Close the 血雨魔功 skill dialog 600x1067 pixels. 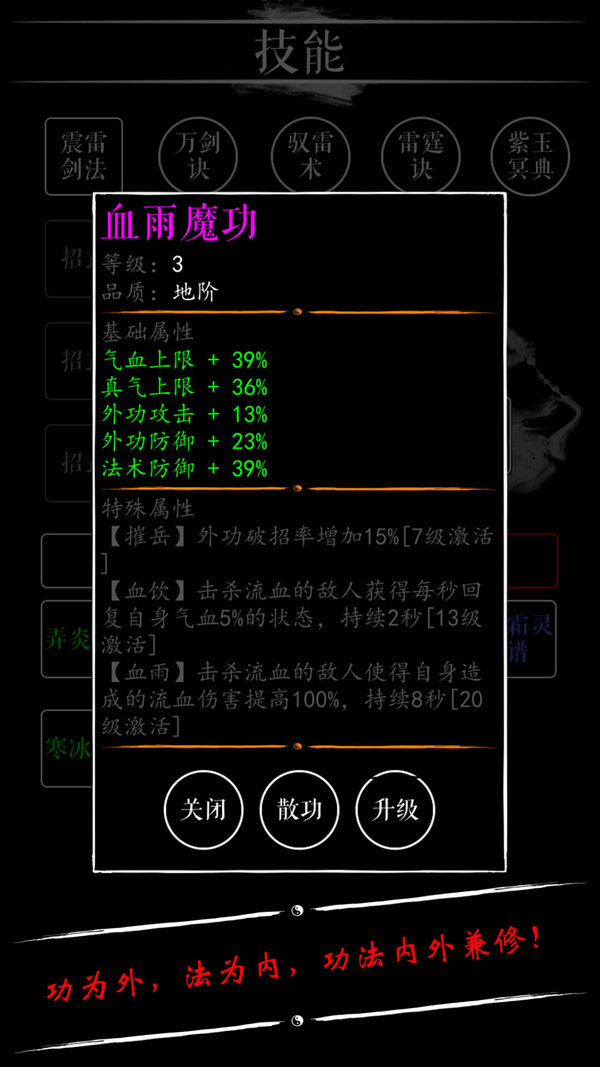[x=203, y=809]
